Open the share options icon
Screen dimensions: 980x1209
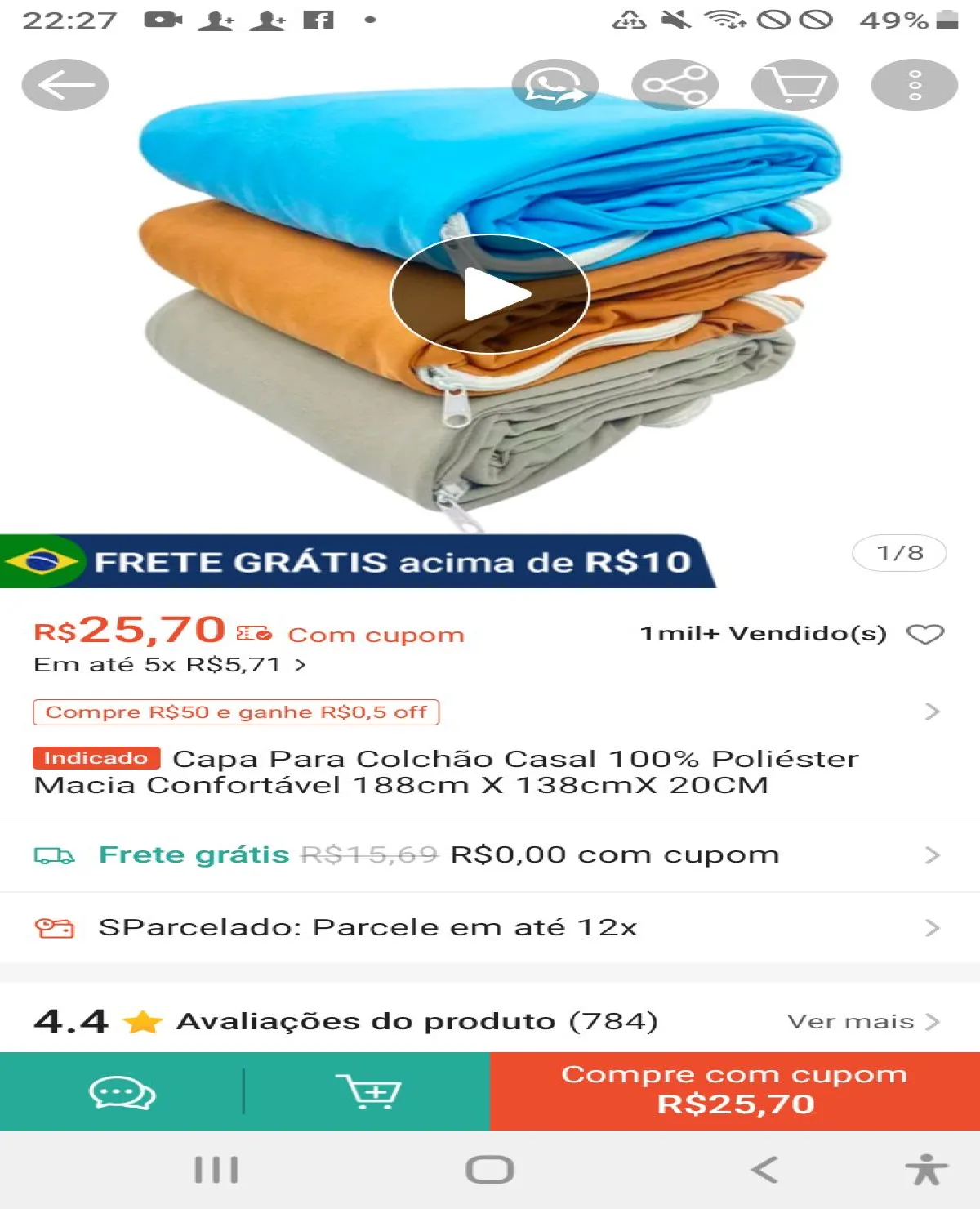point(675,85)
